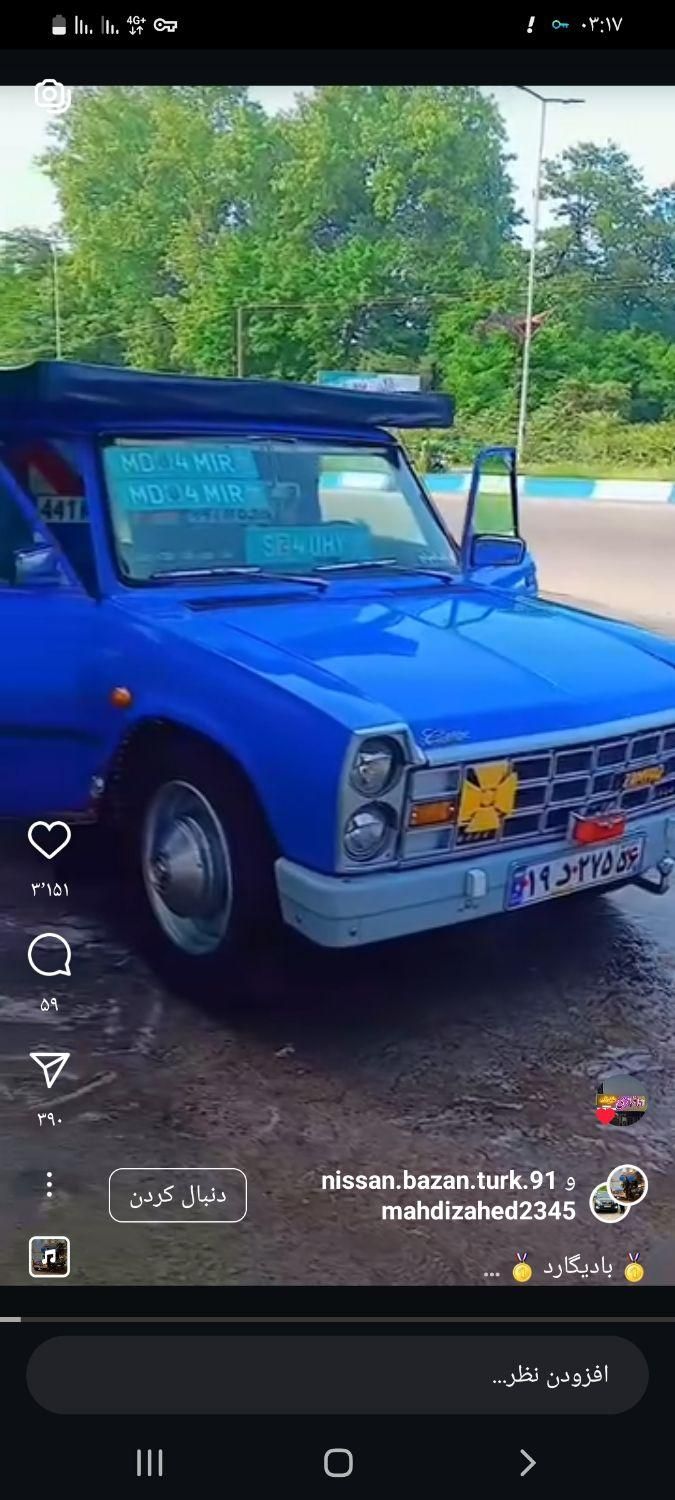Share the reel via paper plane icon
The image size is (675, 1500).
(x=49, y=1070)
